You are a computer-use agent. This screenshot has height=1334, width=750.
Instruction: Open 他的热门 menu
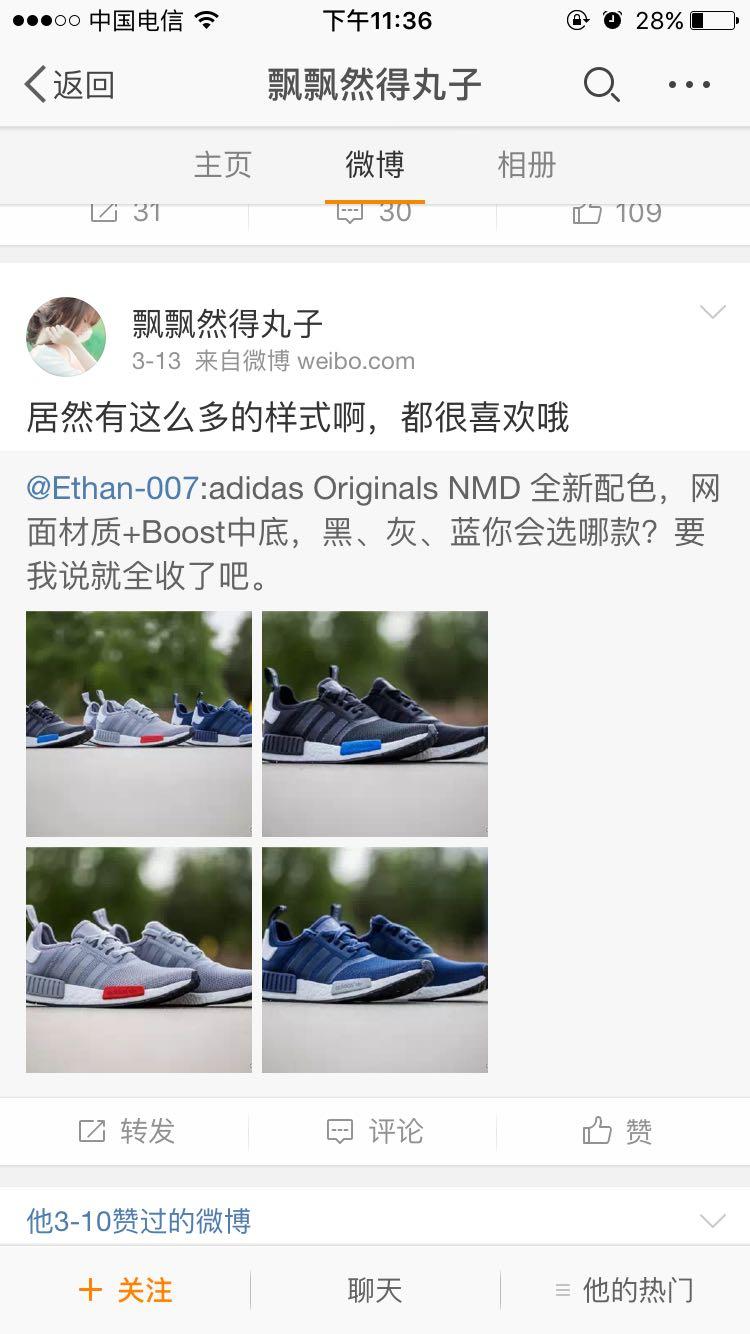click(x=625, y=1290)
